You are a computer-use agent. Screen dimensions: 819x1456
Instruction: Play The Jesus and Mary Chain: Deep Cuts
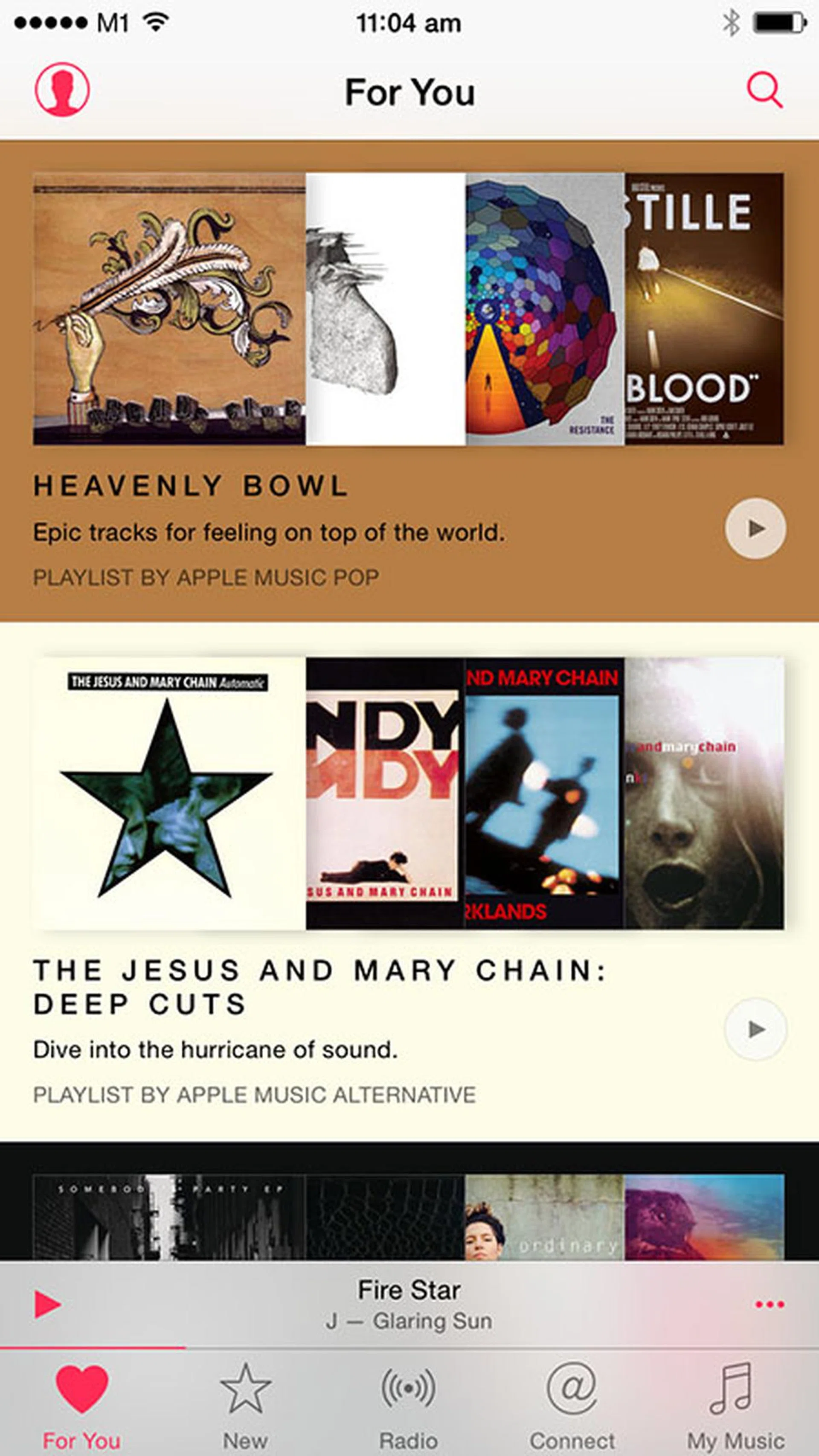click(x=755, y=1029)
